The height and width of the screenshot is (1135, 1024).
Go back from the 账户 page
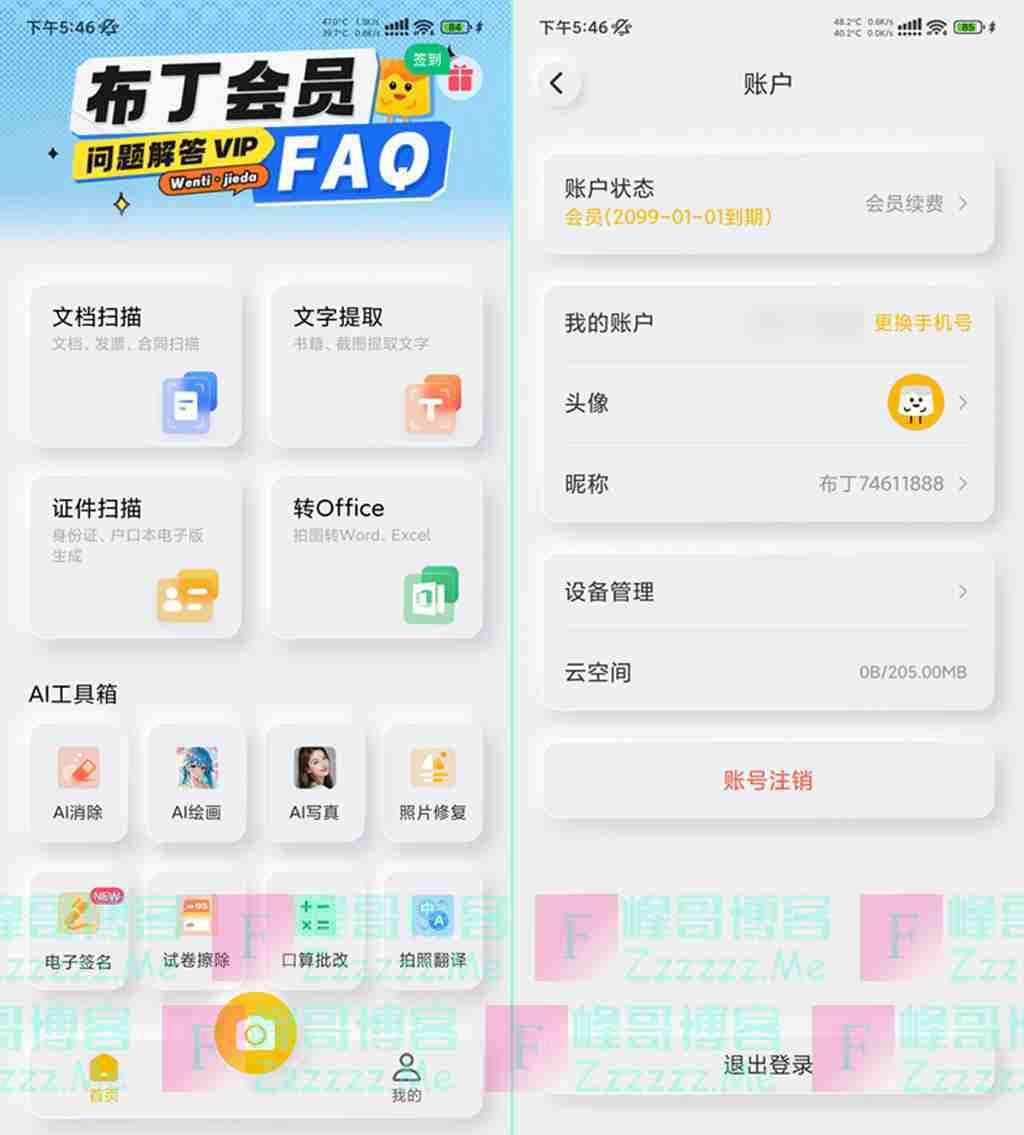(557, 83)
